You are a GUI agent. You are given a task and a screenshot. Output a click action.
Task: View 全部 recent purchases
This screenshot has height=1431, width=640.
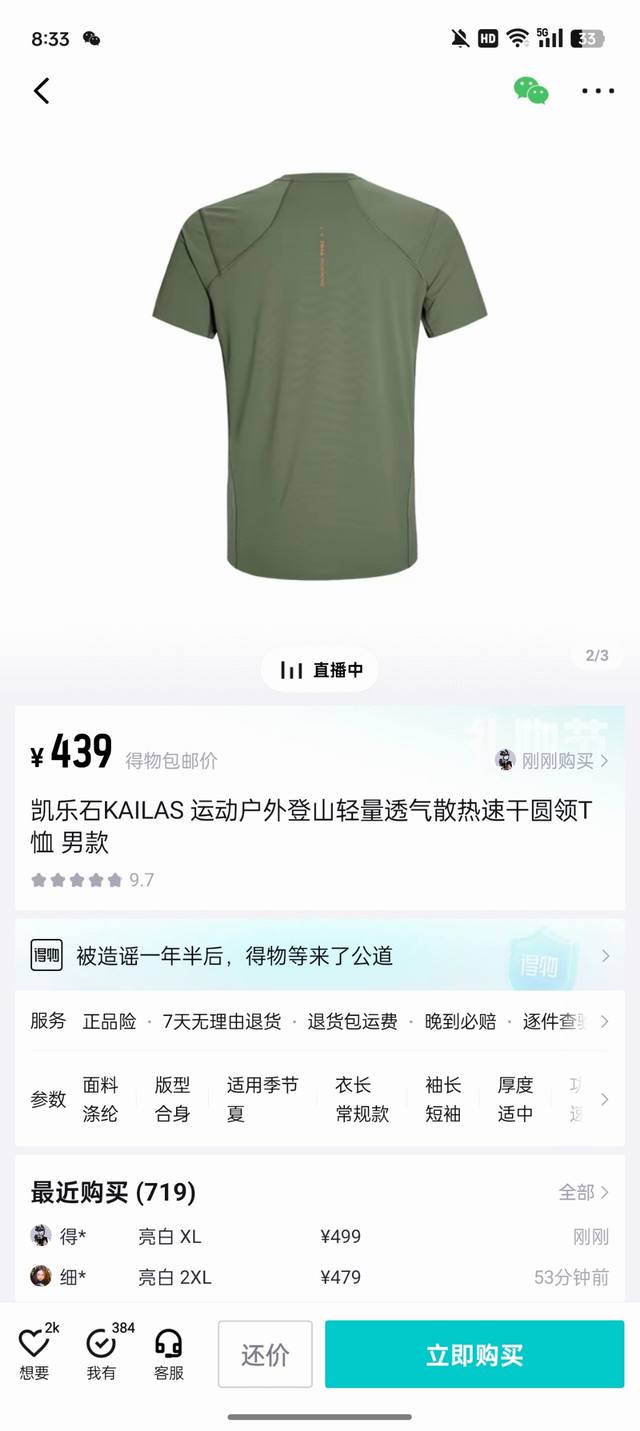coord(583,1192)
